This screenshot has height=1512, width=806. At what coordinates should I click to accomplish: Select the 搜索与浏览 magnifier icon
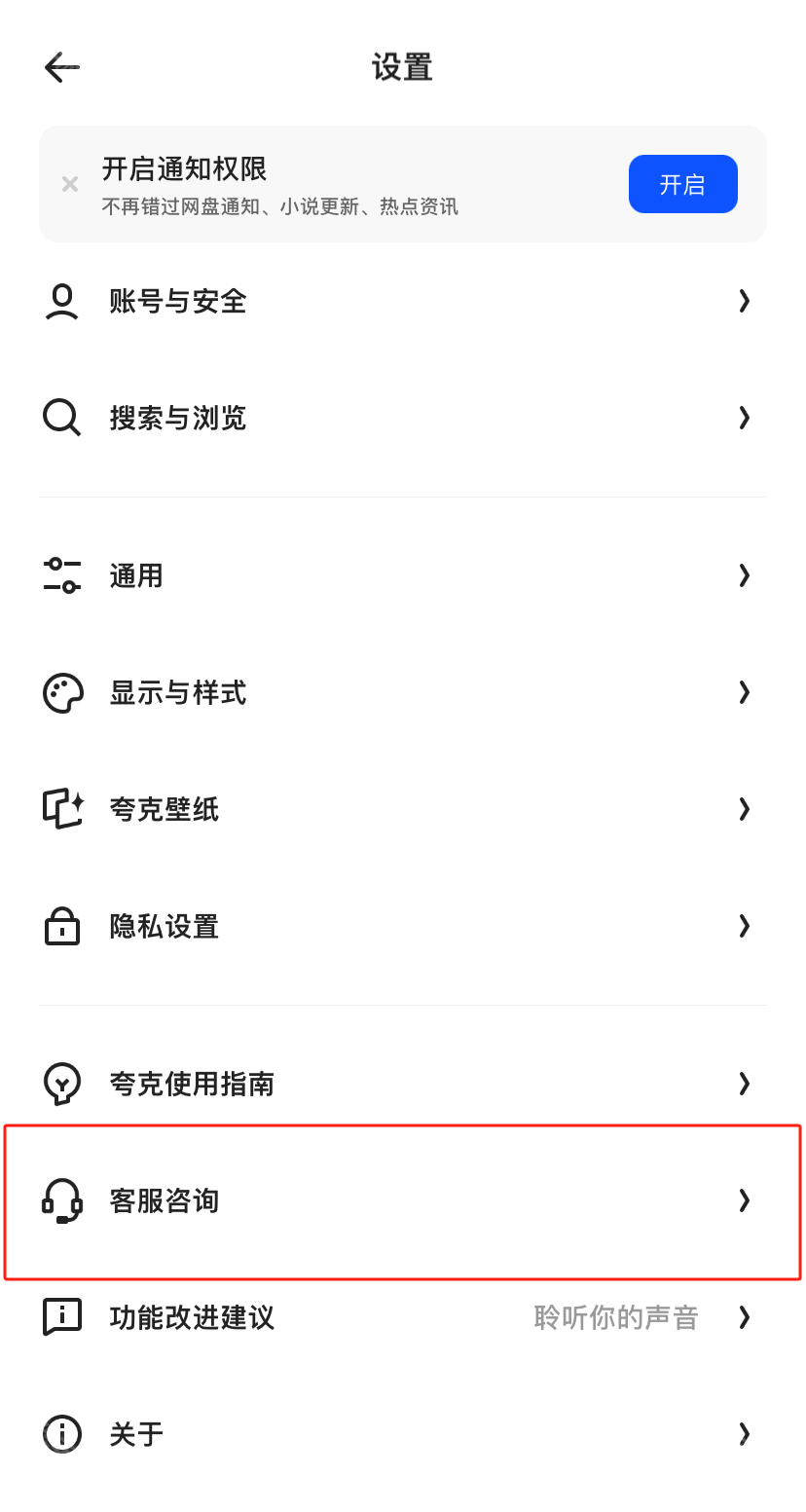pos(62,418)
